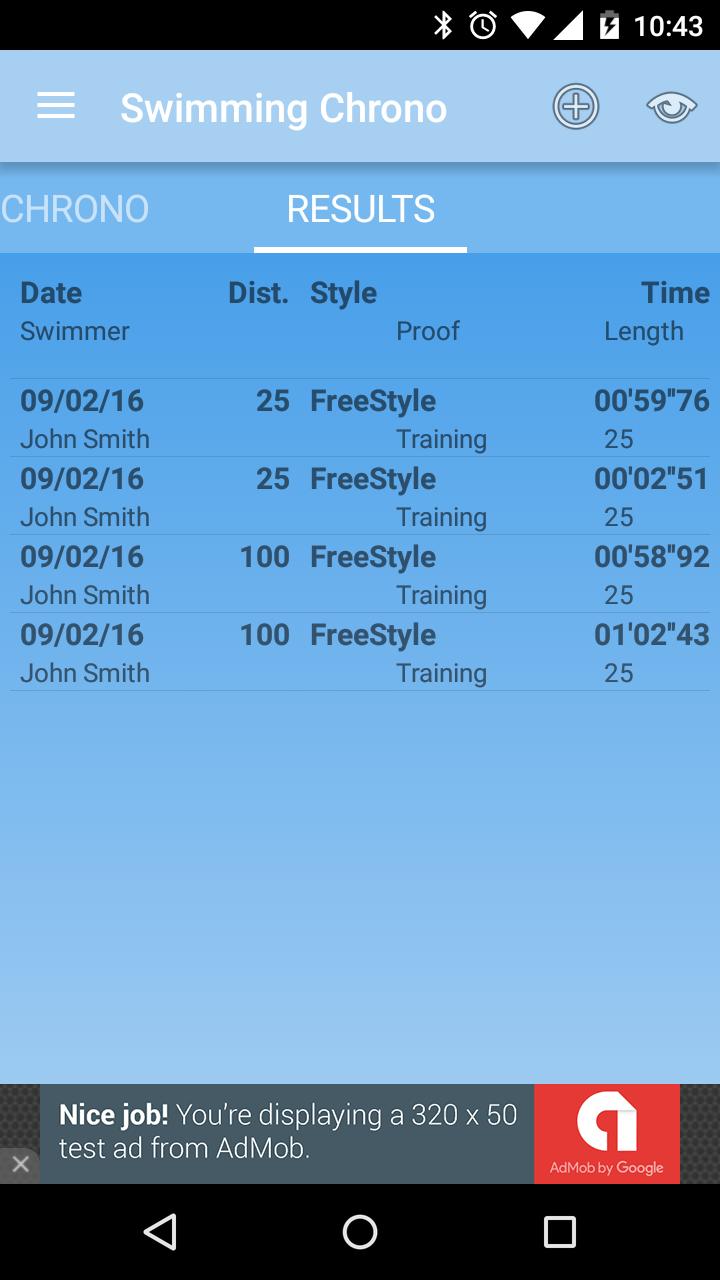This screenshot has width=720, height=1280.
Task: Open the Recent apps button
Action: pyautogui.click(x=558, y=1232)
